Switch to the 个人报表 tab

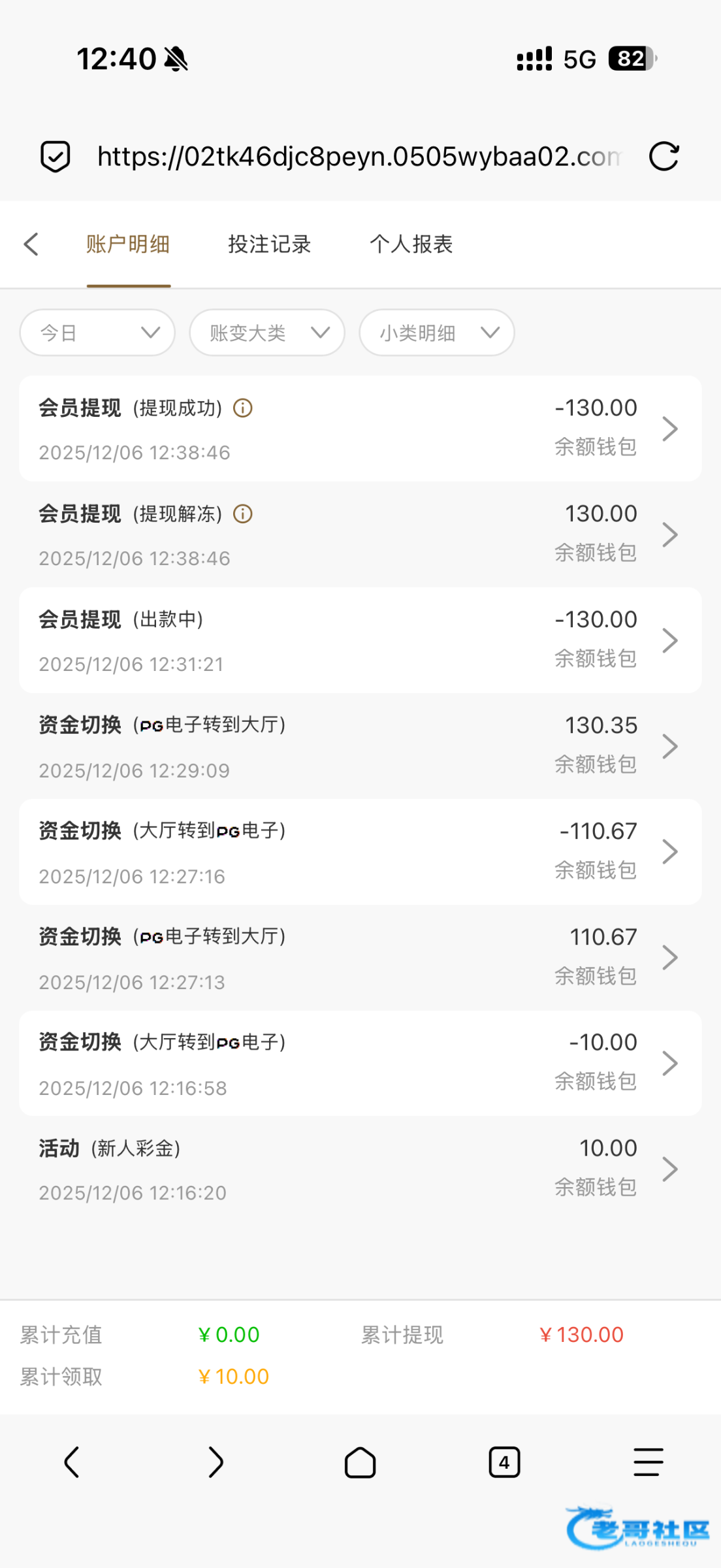(x=411, y=244)
